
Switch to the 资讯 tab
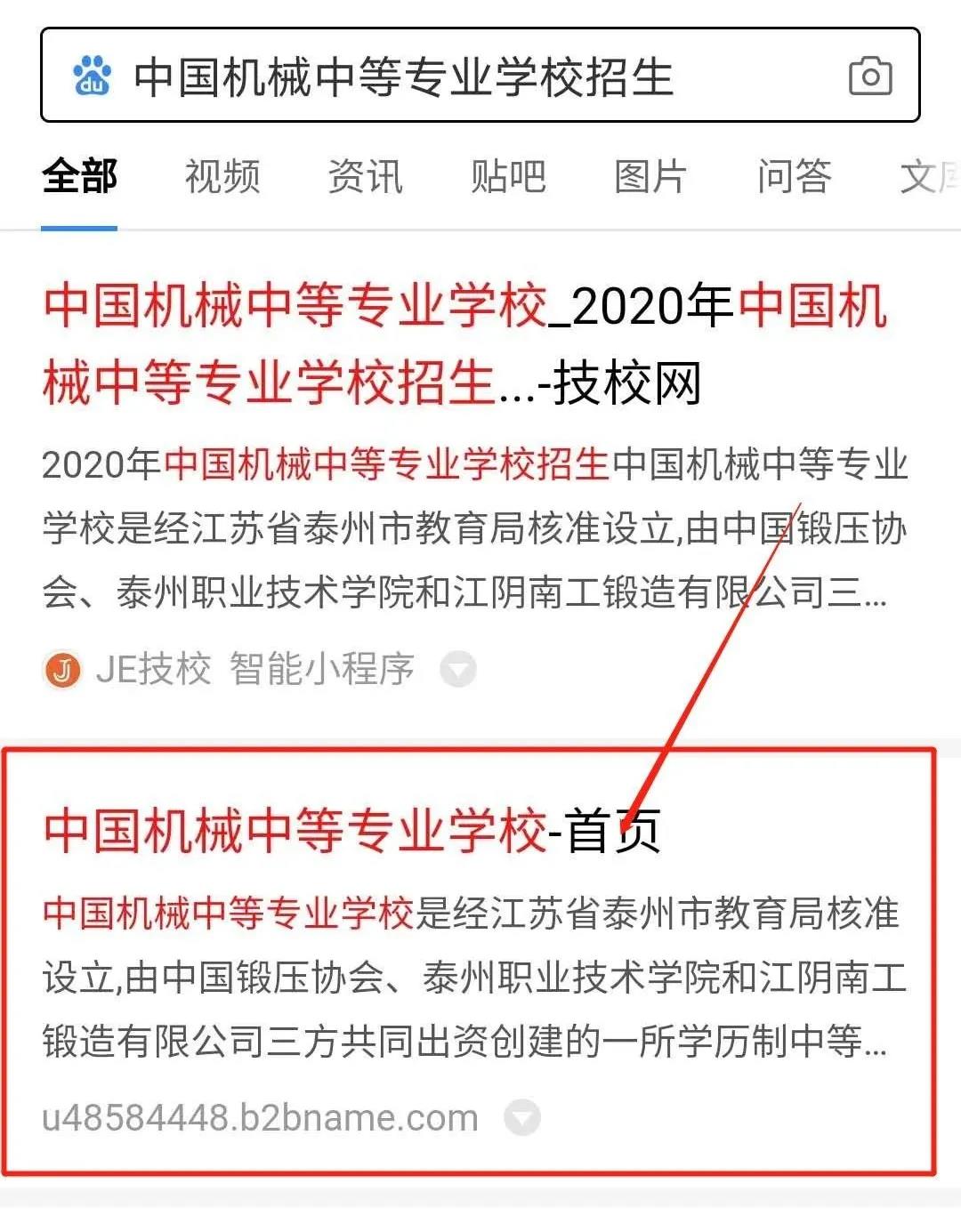365,176
